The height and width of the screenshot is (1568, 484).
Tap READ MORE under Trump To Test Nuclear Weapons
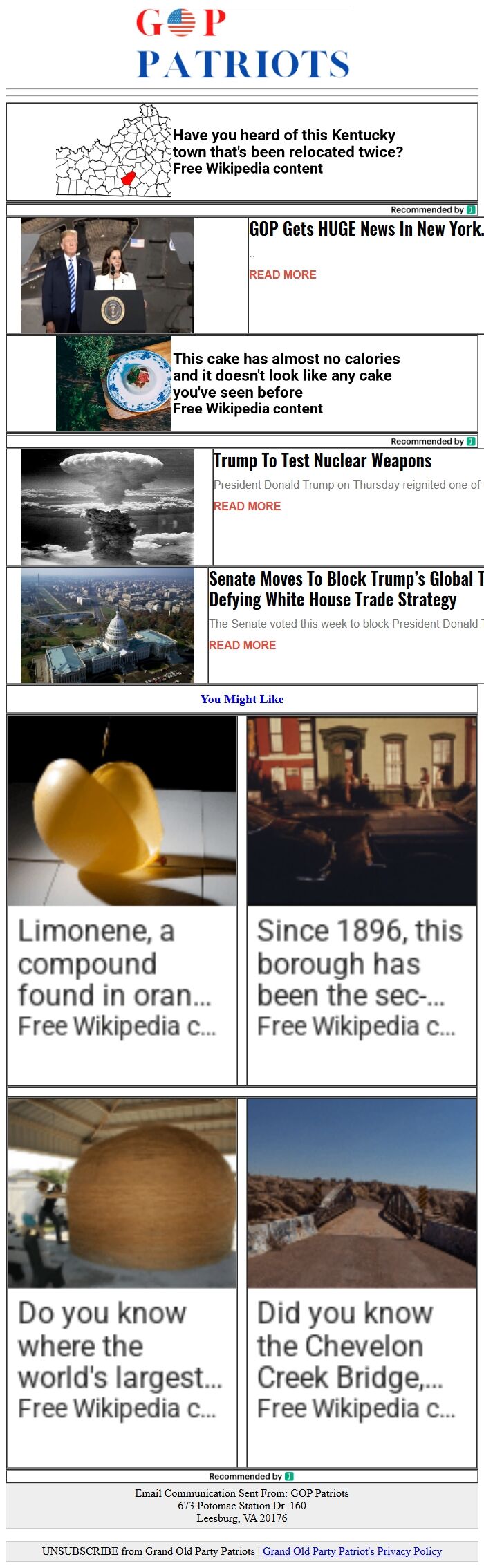point(247,506)
